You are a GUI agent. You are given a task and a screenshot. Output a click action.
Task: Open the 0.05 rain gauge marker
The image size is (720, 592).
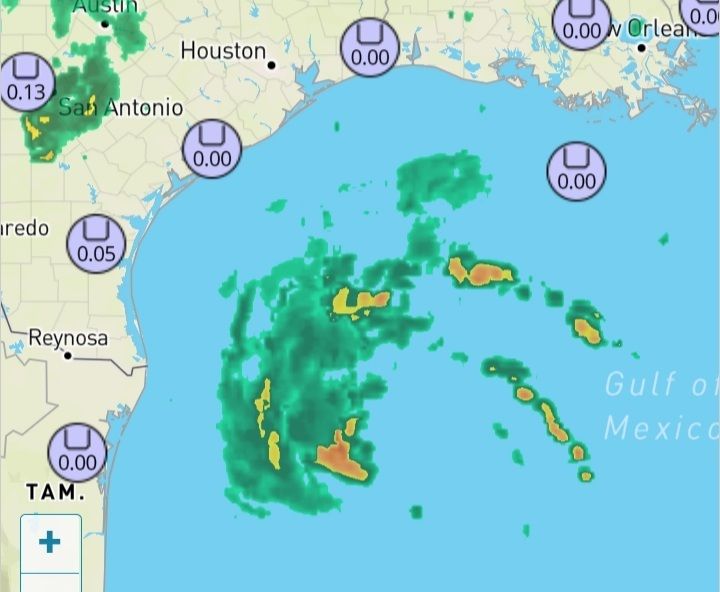(96, 243)
